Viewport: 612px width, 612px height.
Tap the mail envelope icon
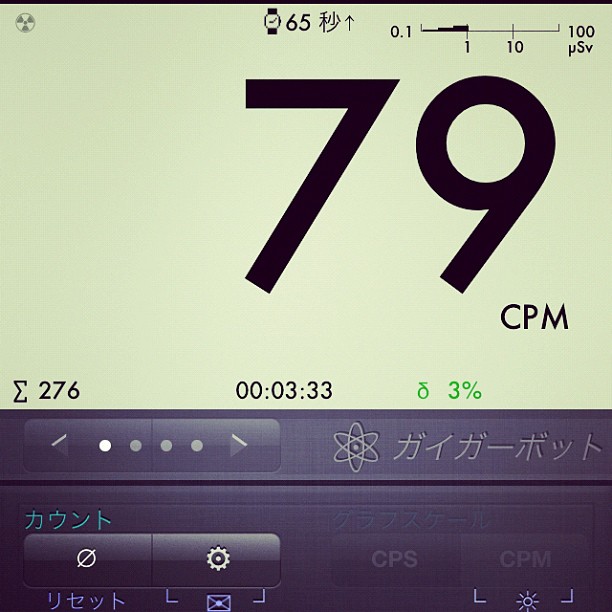pyautogui.click(x=218, y=601)
